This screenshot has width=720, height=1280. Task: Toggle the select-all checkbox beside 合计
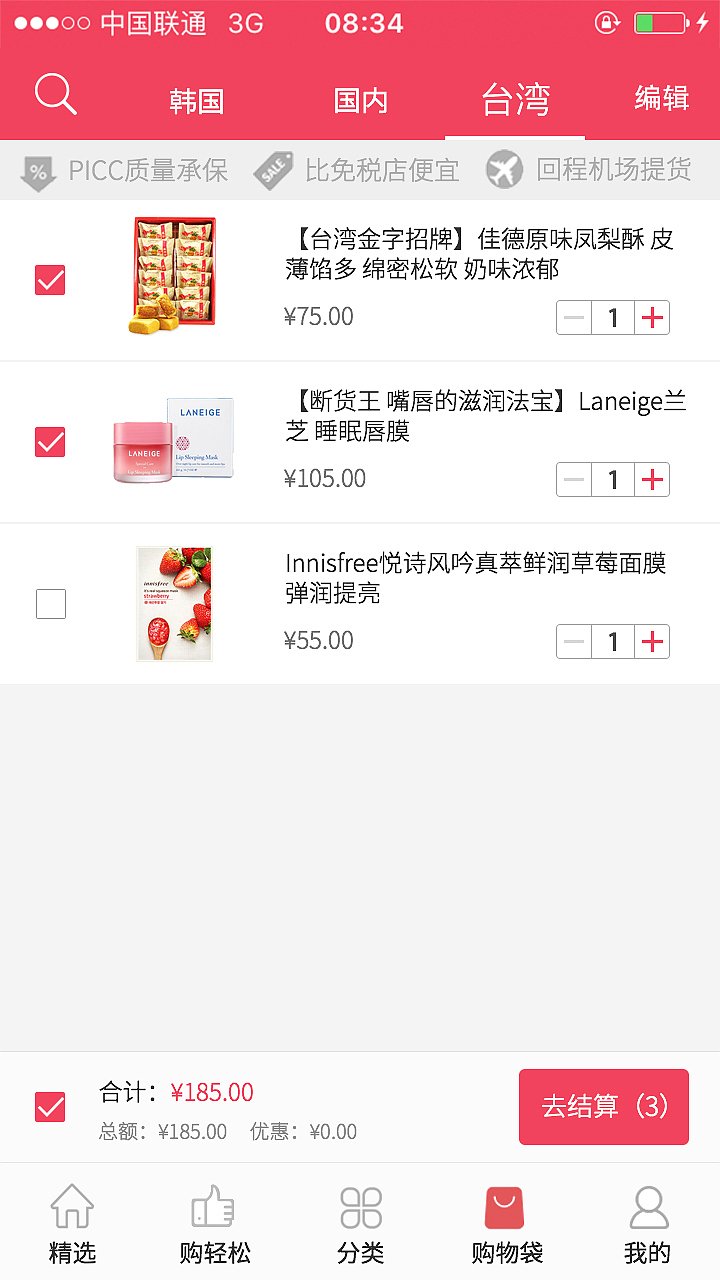tap(50, 1107)
